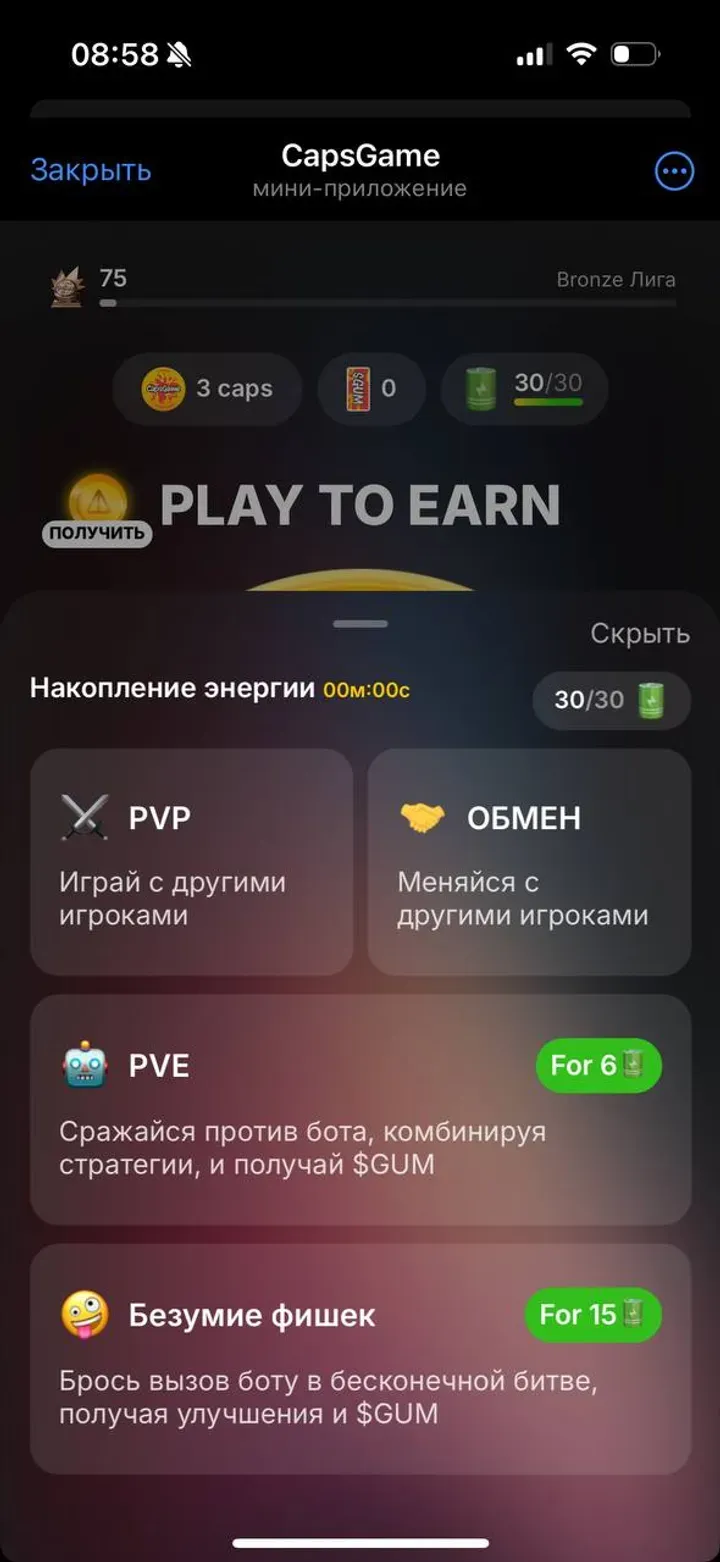Open PVP mode to play others
The width and height of the screenshot is (720, 1562).
pyautogui.click(x=191, y=862)
